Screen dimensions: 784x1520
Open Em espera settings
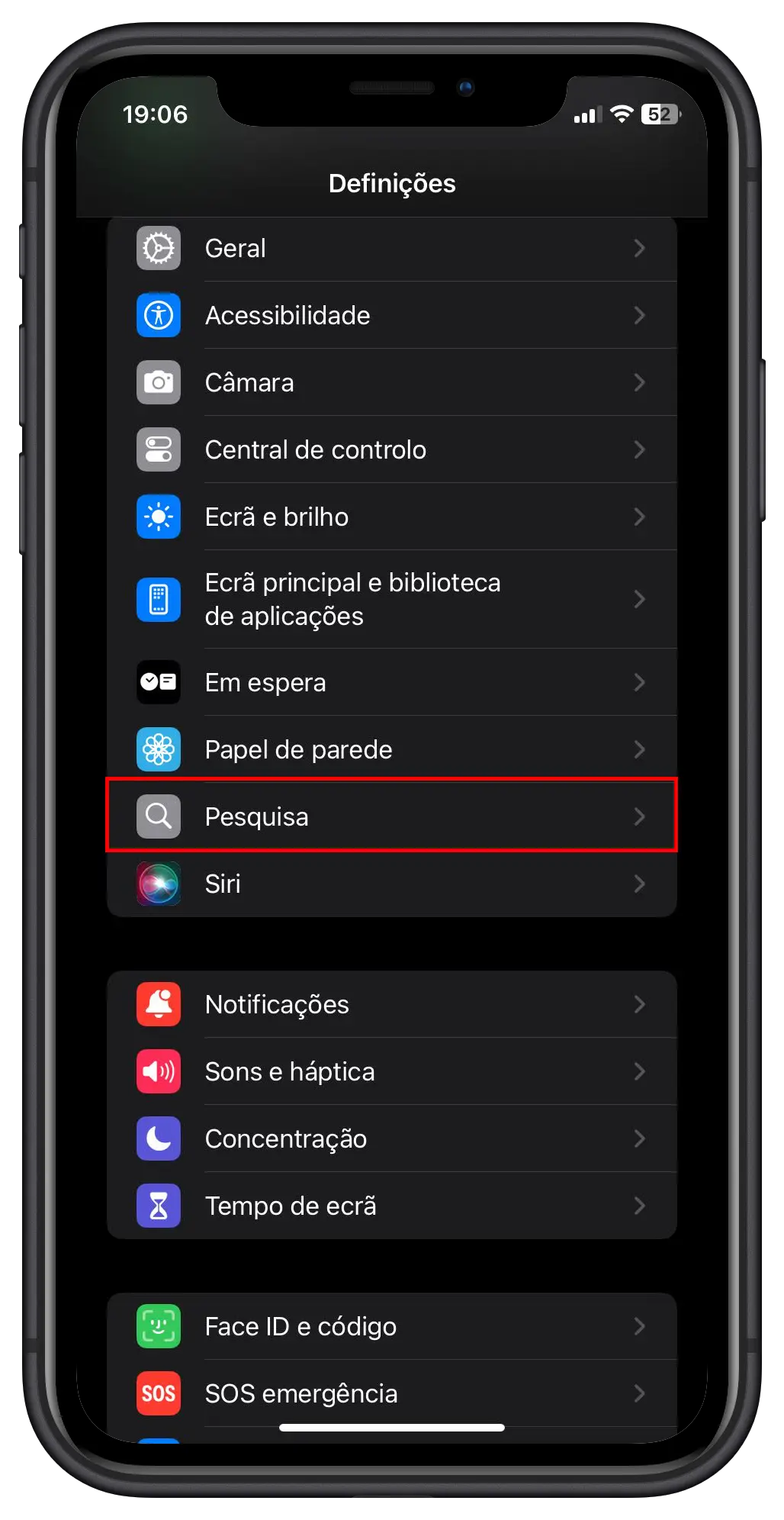point(391,682)
